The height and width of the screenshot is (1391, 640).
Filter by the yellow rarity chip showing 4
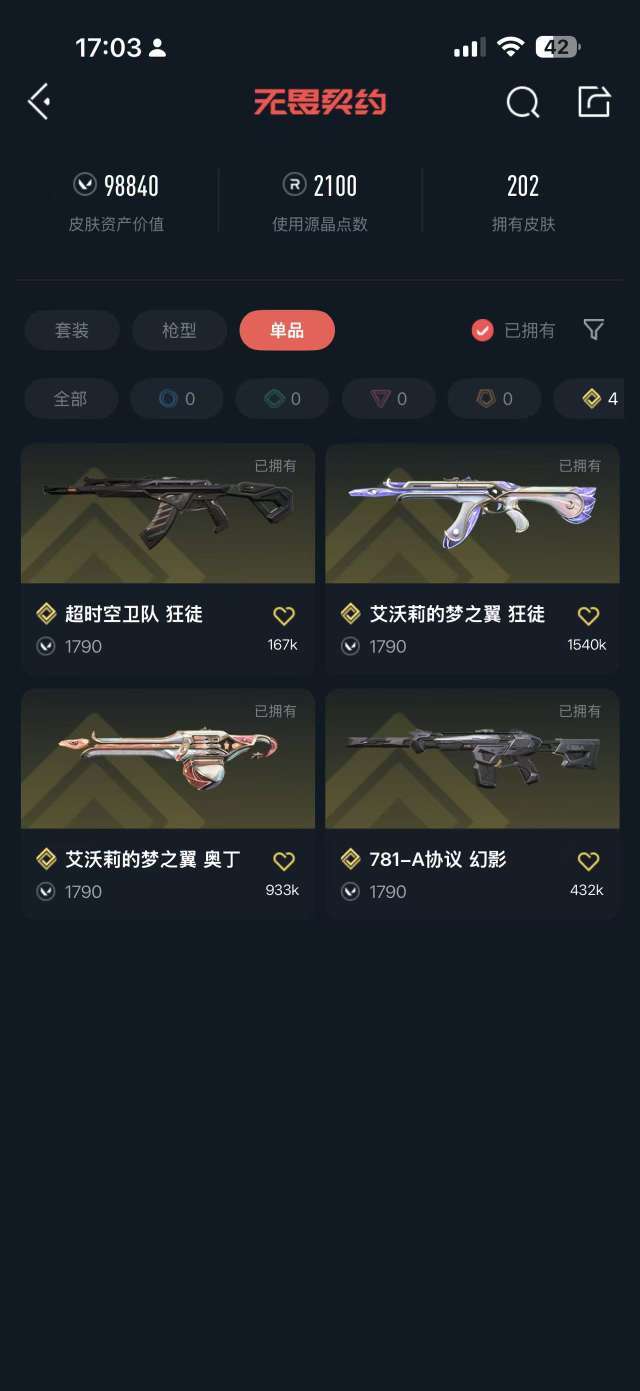(598, 399)
